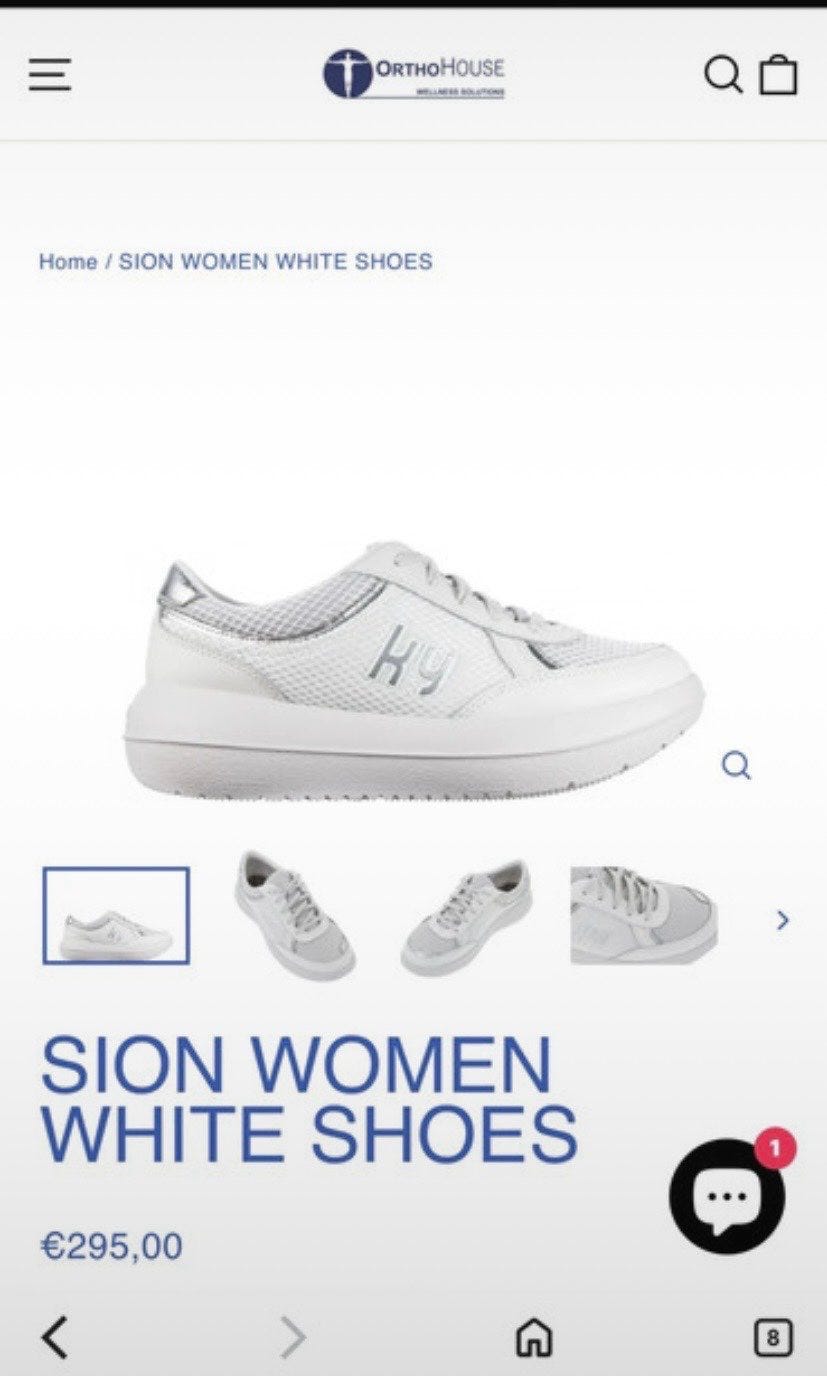Open the browser tab switcher
The image size is (827, 1376).
[x=773, y=1337]
